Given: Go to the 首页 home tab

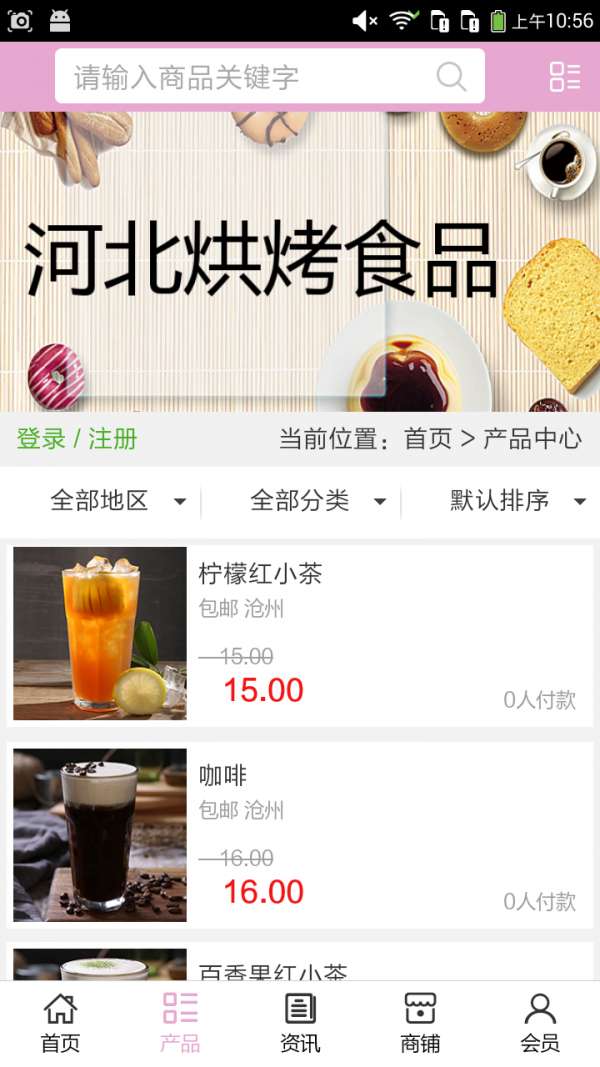Looking at the screenshot, I should click(60, 1024).
